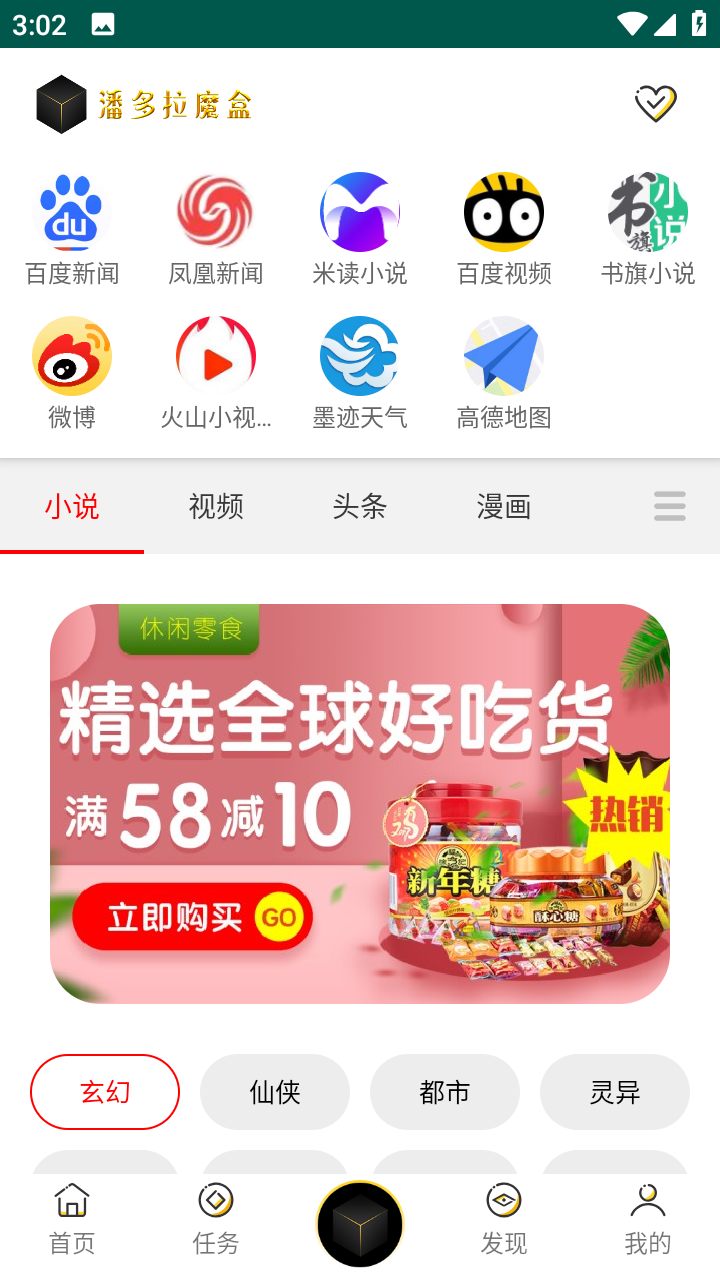720x1280 pixels.
Task: Open the 我的 profile tab
Action: 648,1220
